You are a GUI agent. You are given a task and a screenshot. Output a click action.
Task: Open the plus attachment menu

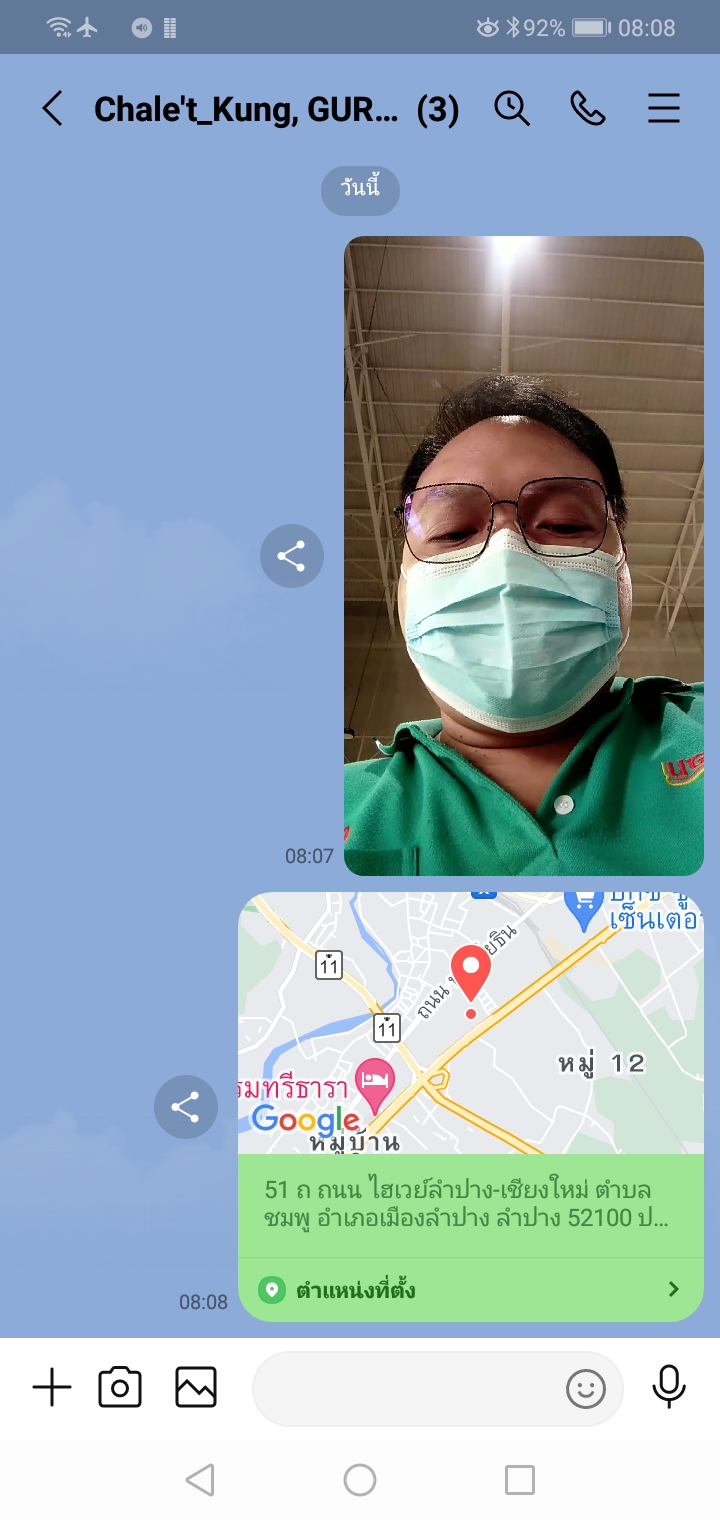tap(52, 1388)
